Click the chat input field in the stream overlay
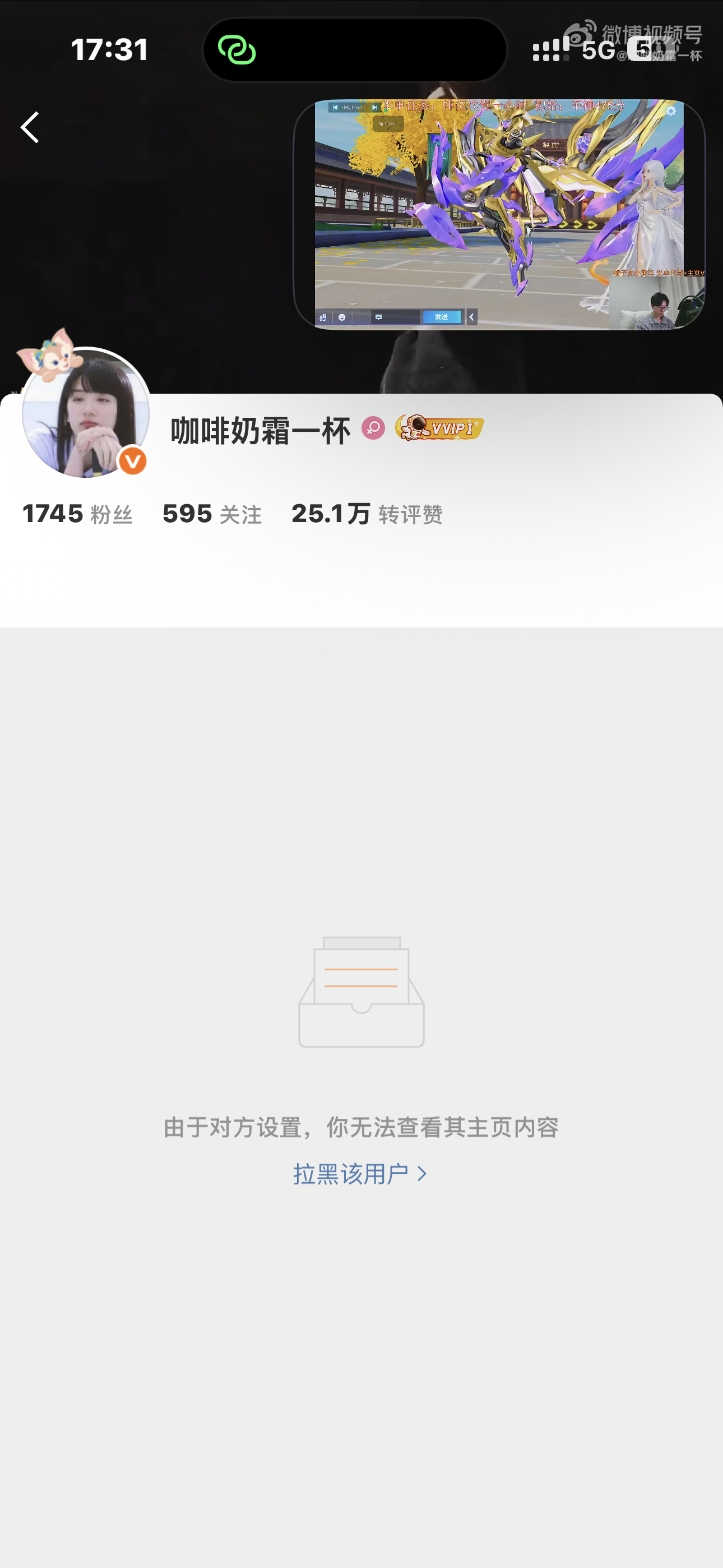The width and height of the screenshot is (723, 1568). (x=396, y=318)
